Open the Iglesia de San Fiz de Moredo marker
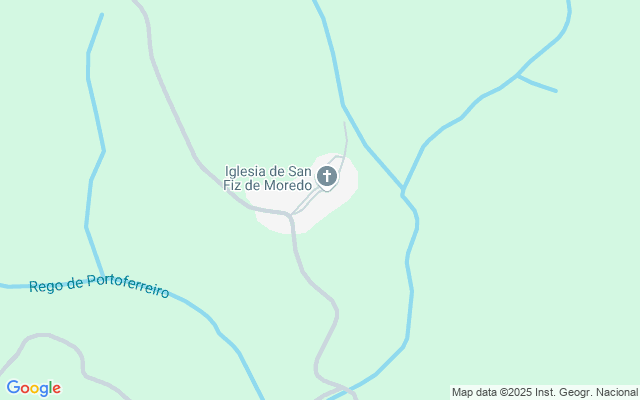640x400 pixels. 327,178
